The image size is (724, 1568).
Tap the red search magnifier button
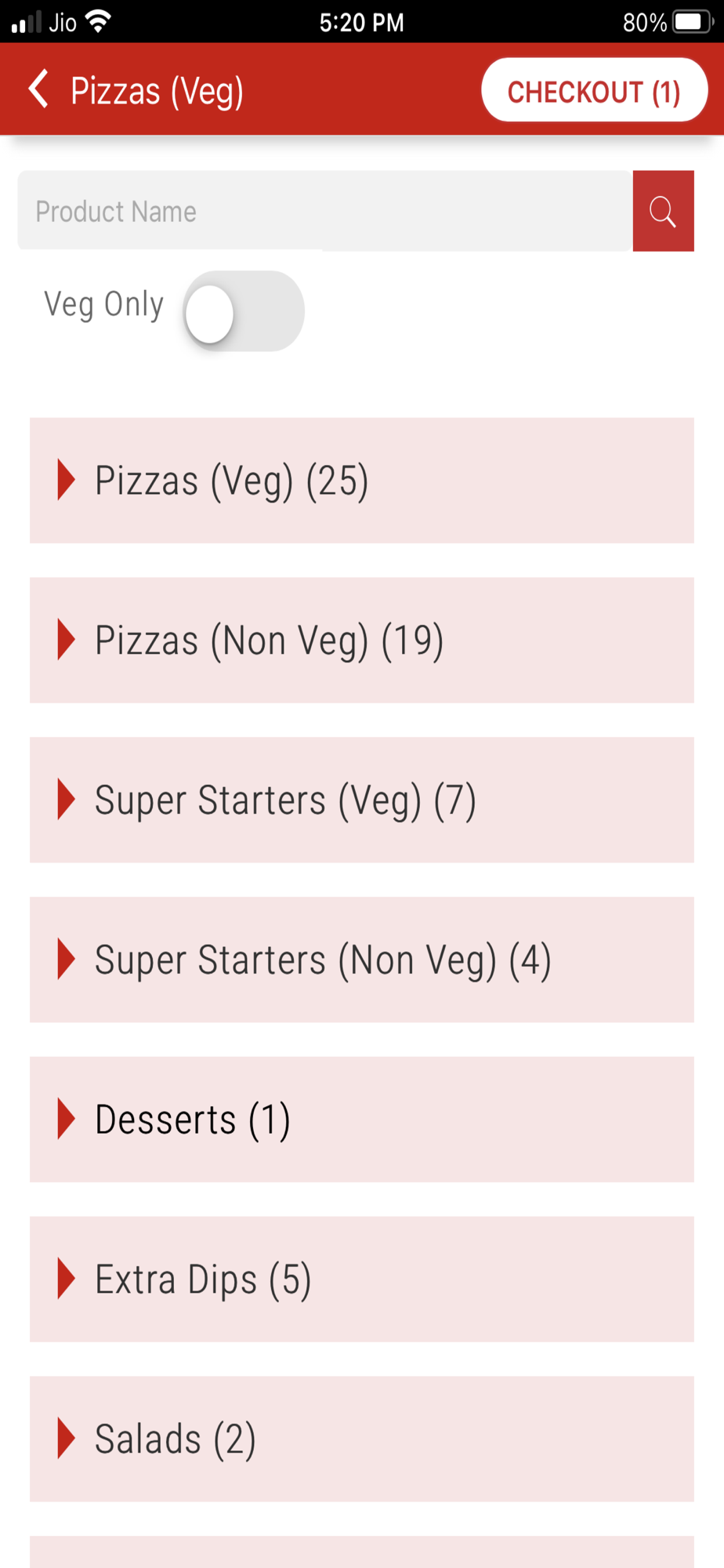[x=663, y=211]
